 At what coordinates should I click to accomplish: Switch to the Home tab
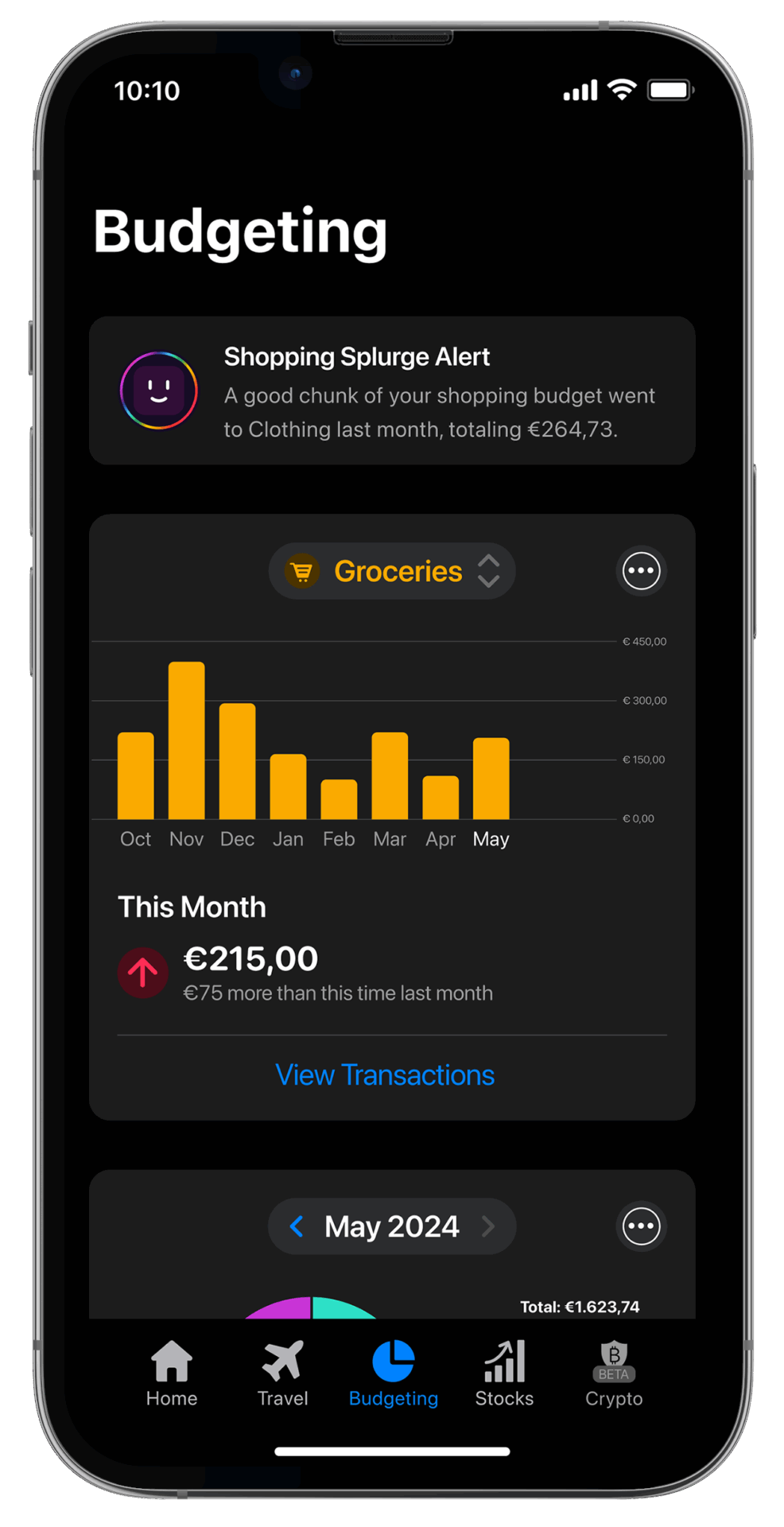172,1374
